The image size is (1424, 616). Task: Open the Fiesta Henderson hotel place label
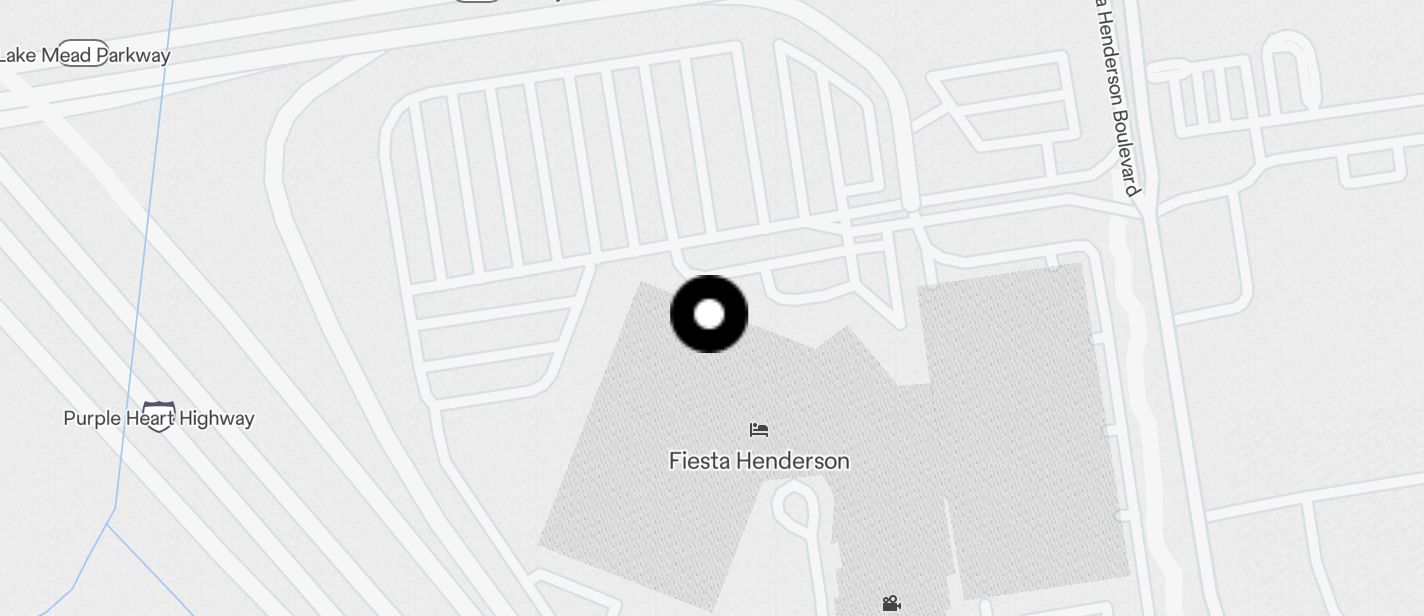(759, 460)
